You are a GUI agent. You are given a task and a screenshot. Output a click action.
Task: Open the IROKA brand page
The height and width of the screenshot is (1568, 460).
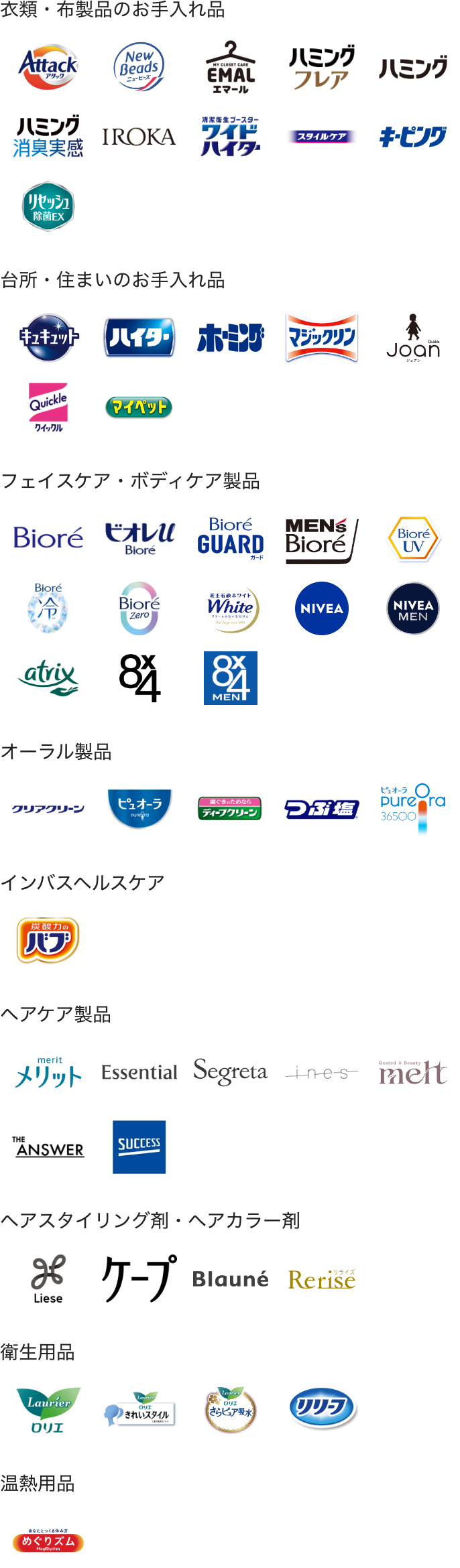point(139,137)
